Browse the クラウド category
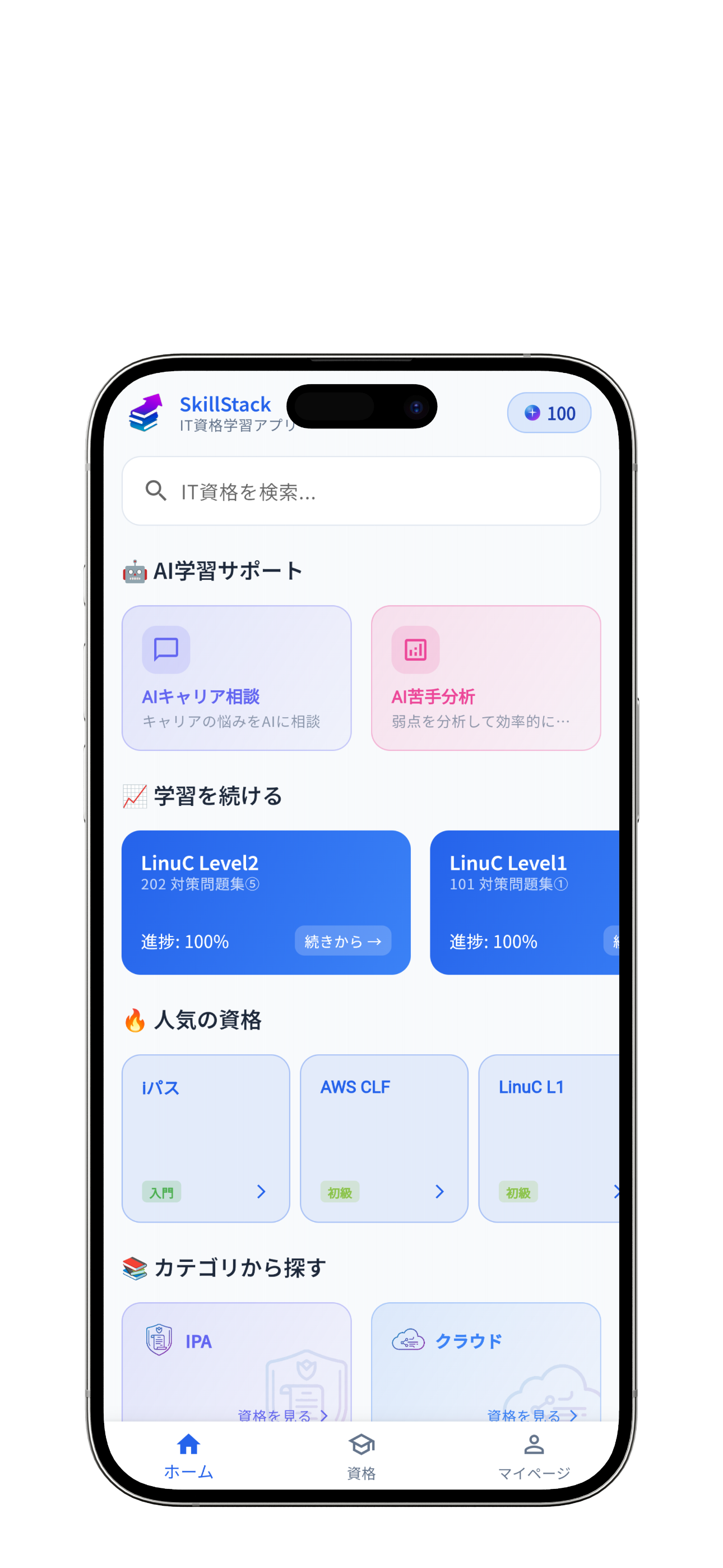This screenshot has height=1568, width=723. (486, 1363)
